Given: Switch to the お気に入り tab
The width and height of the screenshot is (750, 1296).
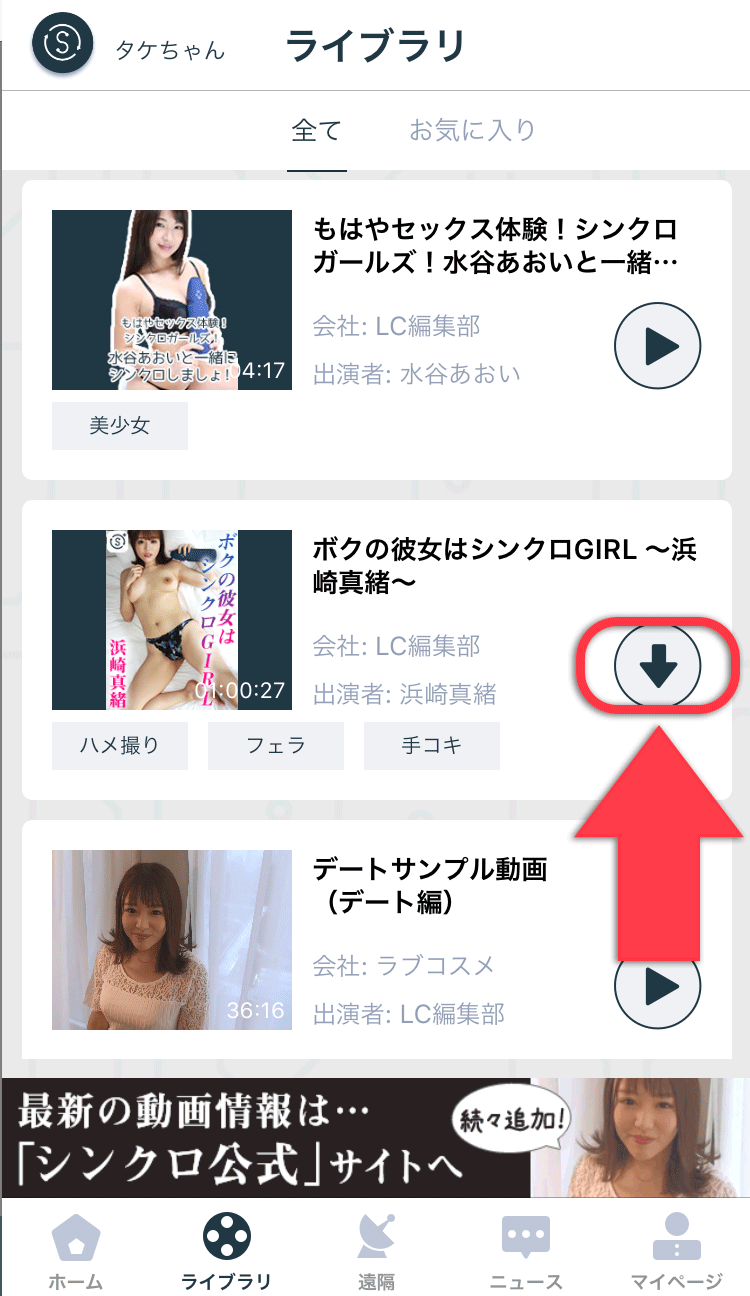Looking at the screenshot, I should 472,130.
